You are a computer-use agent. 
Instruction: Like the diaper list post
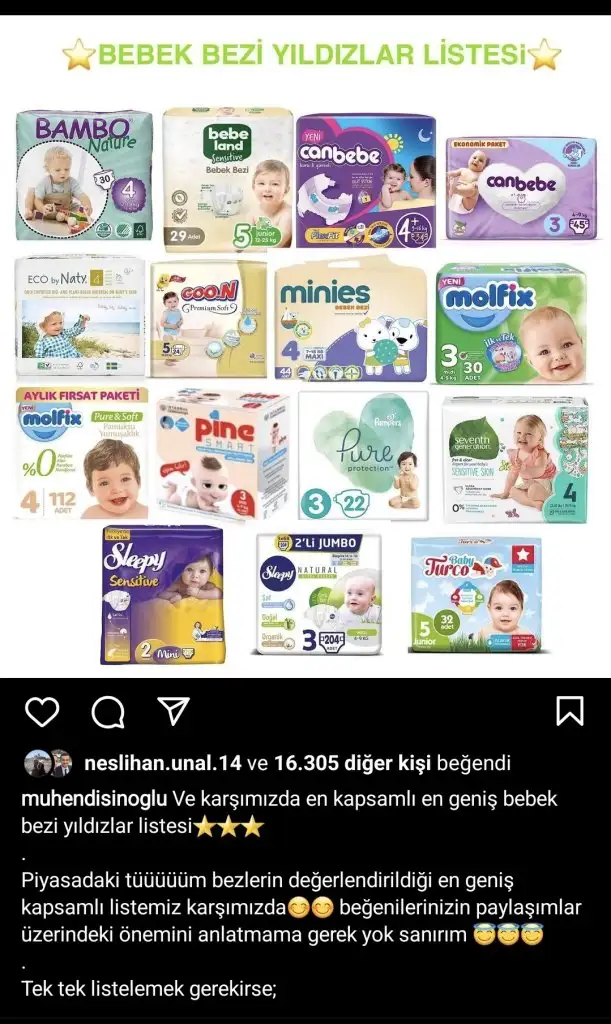click(42, 712)
